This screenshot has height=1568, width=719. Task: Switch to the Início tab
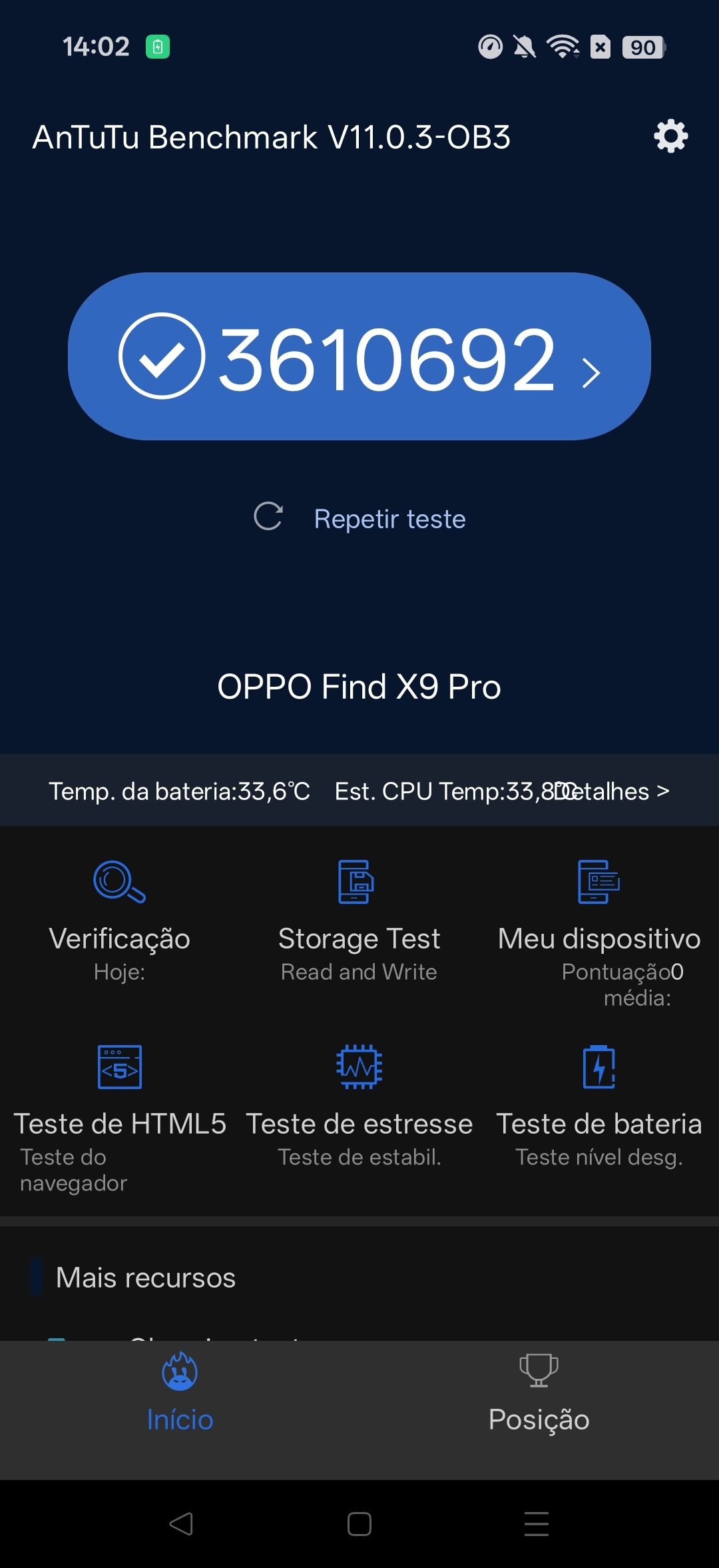(180, 1392)
